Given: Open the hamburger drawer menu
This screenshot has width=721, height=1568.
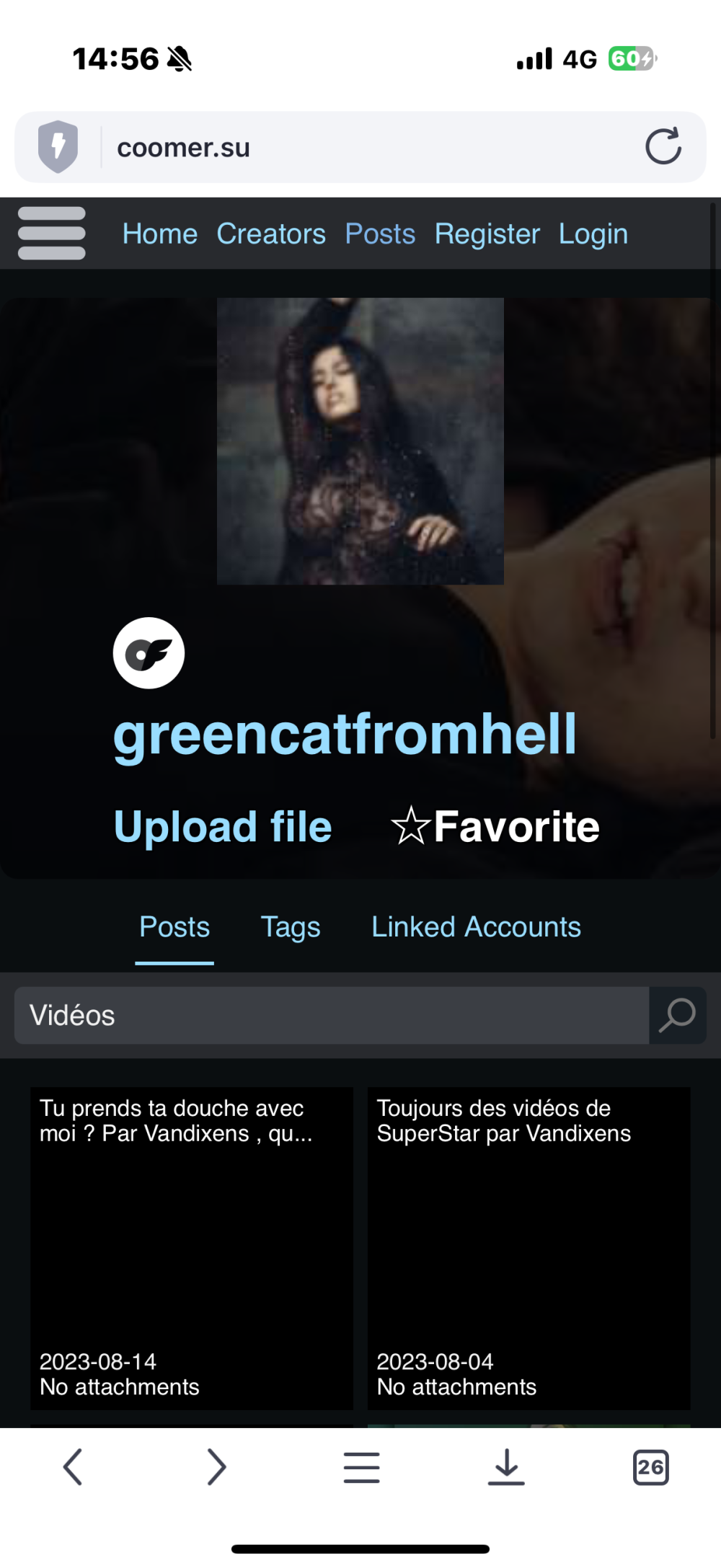Looking at the screenshot, I should click(51, 234).
